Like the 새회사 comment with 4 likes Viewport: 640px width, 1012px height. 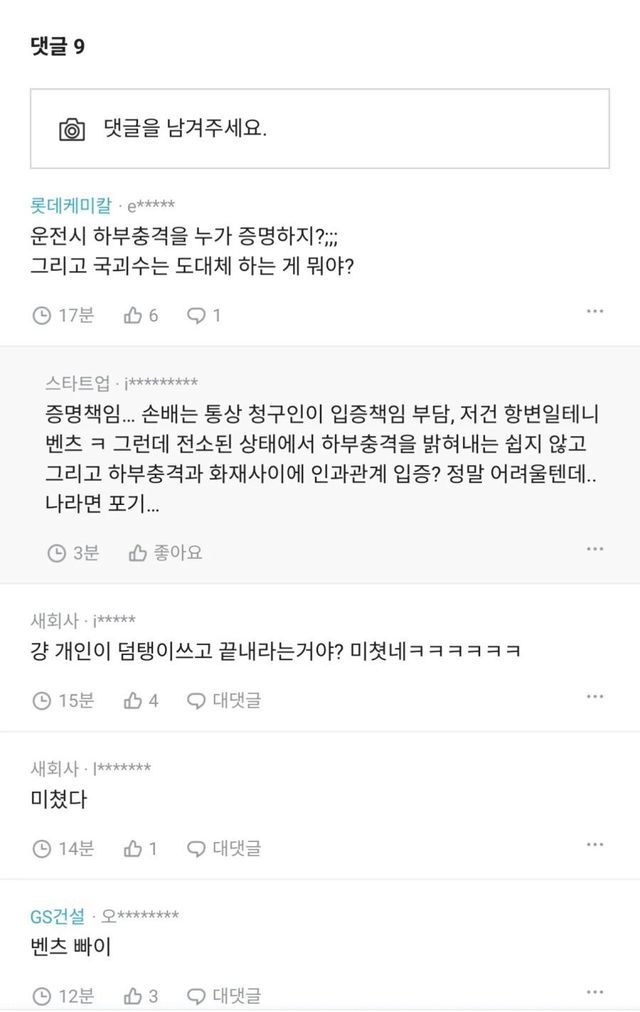coord(140,700)
